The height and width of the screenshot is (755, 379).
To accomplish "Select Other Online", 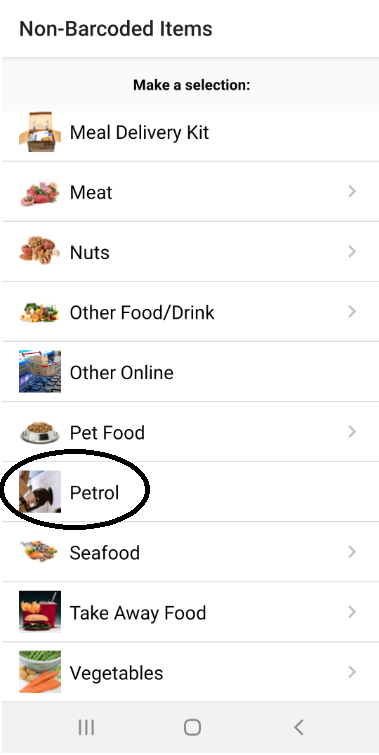I will [190, 372].
